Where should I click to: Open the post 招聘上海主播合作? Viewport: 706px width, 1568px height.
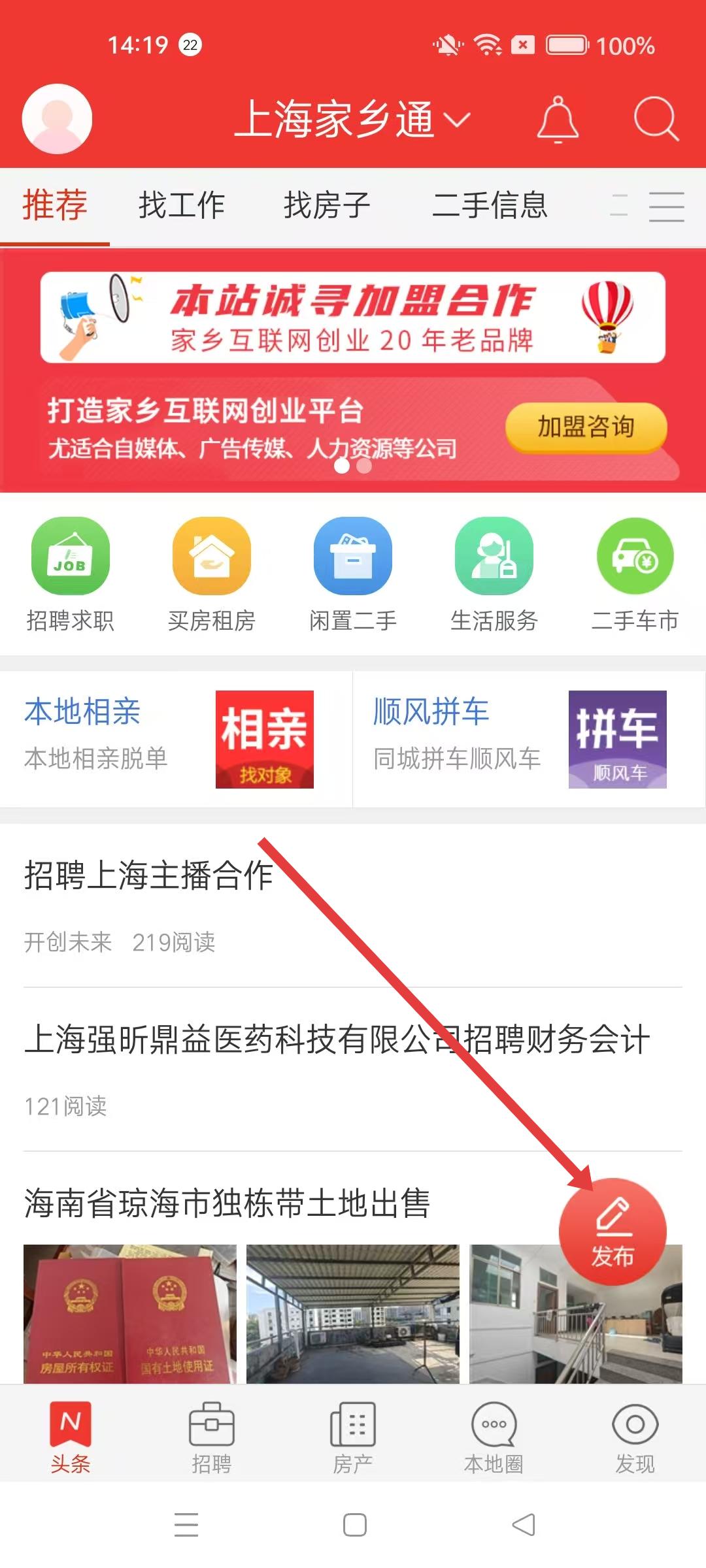149,875
